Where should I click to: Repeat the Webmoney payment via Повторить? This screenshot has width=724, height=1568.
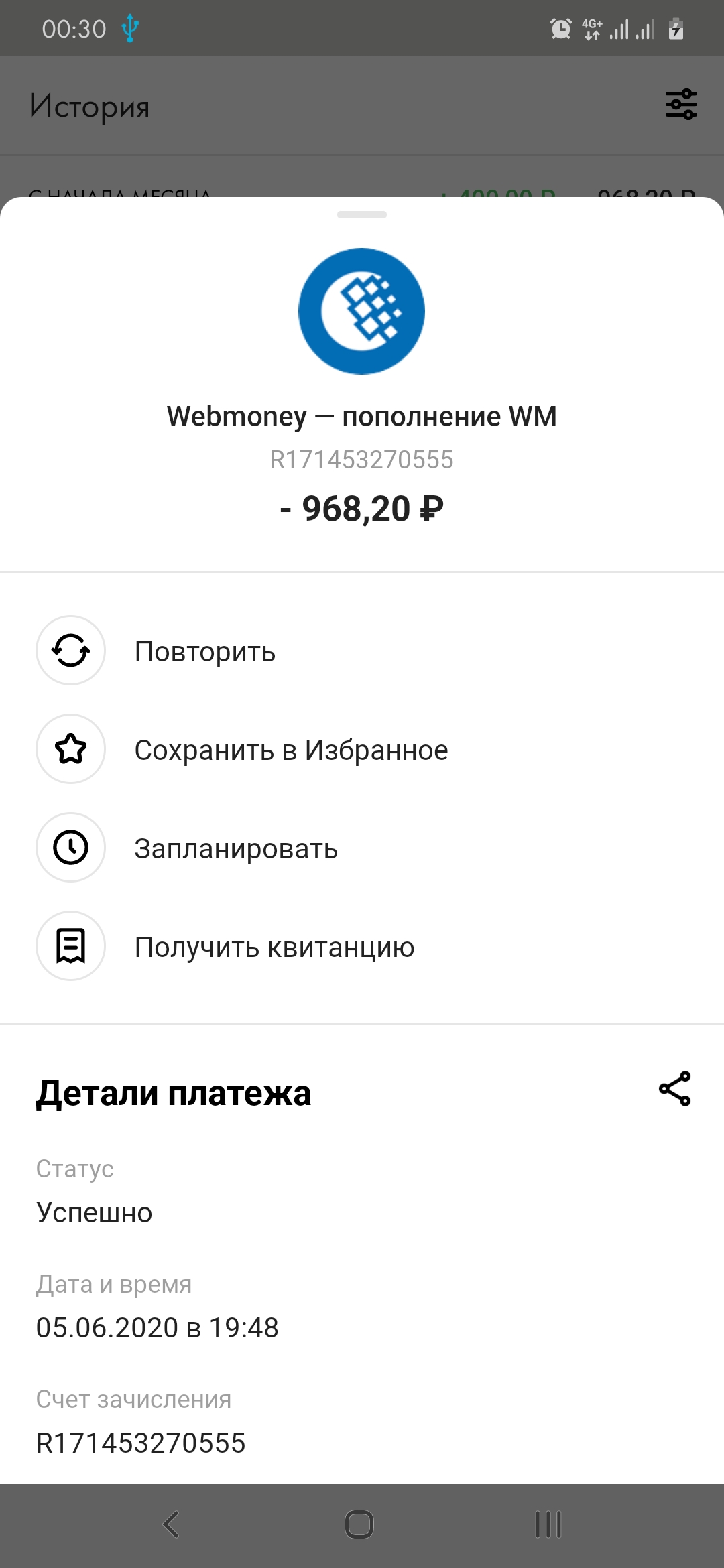(204, 651)
